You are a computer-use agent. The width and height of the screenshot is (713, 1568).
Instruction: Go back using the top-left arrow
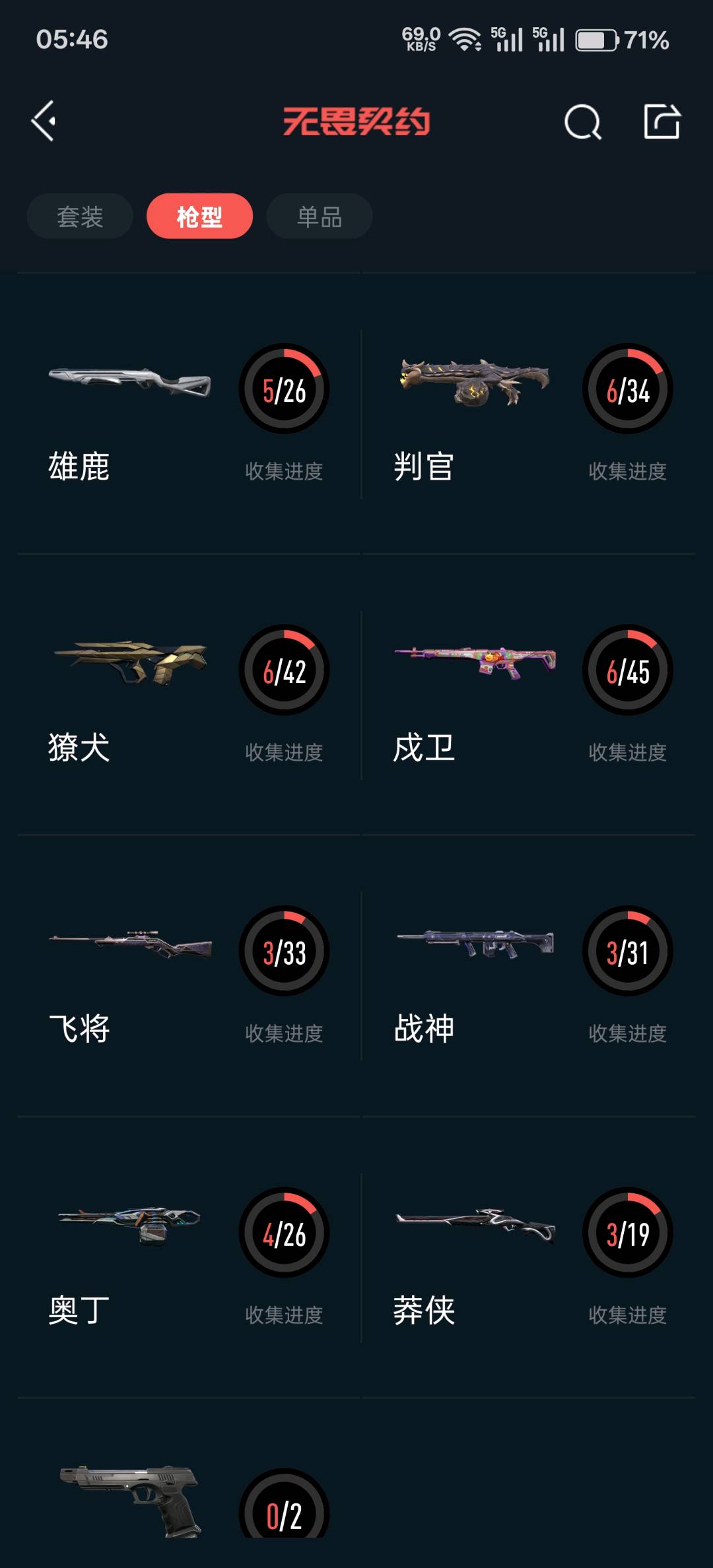click(x=44, y=121)
